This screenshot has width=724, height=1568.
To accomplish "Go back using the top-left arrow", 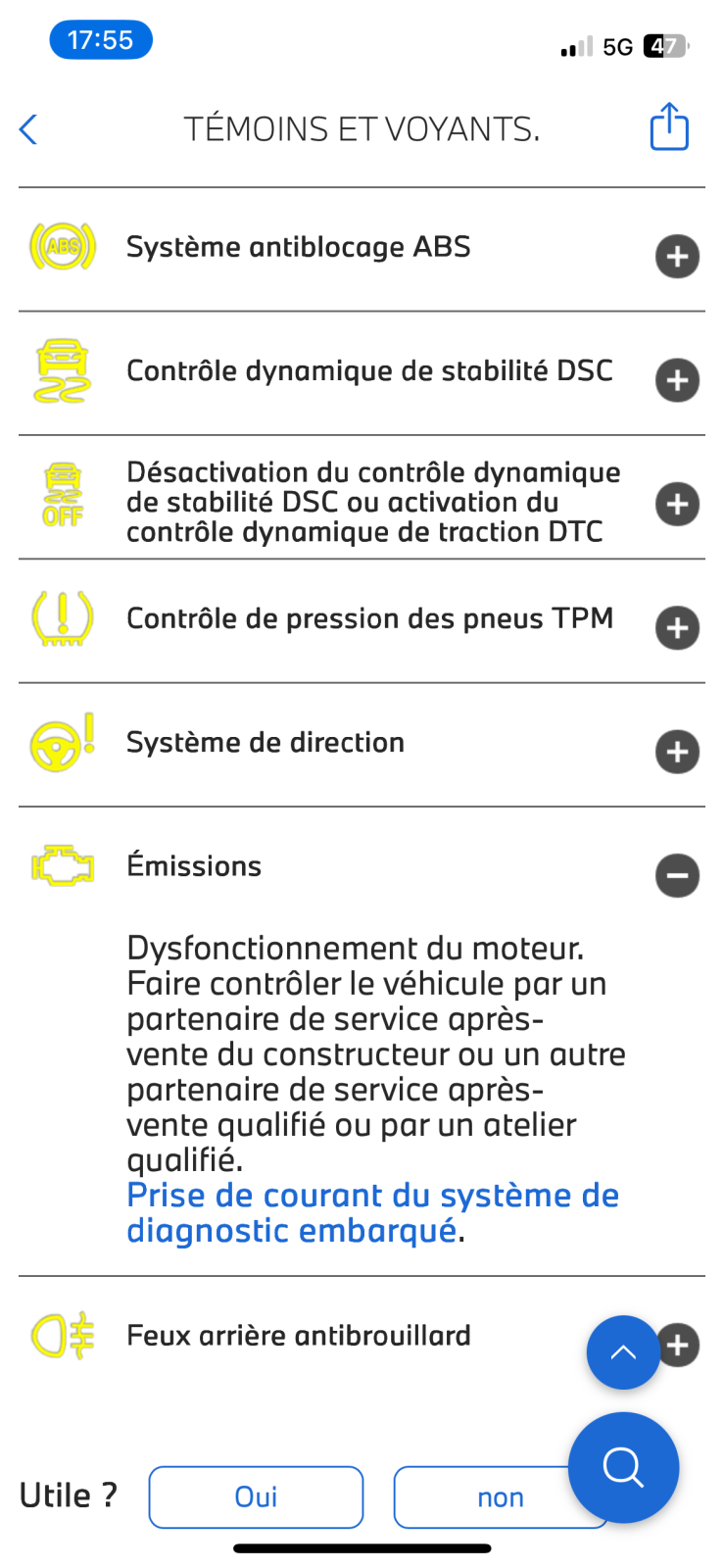I will pos(28,129).
